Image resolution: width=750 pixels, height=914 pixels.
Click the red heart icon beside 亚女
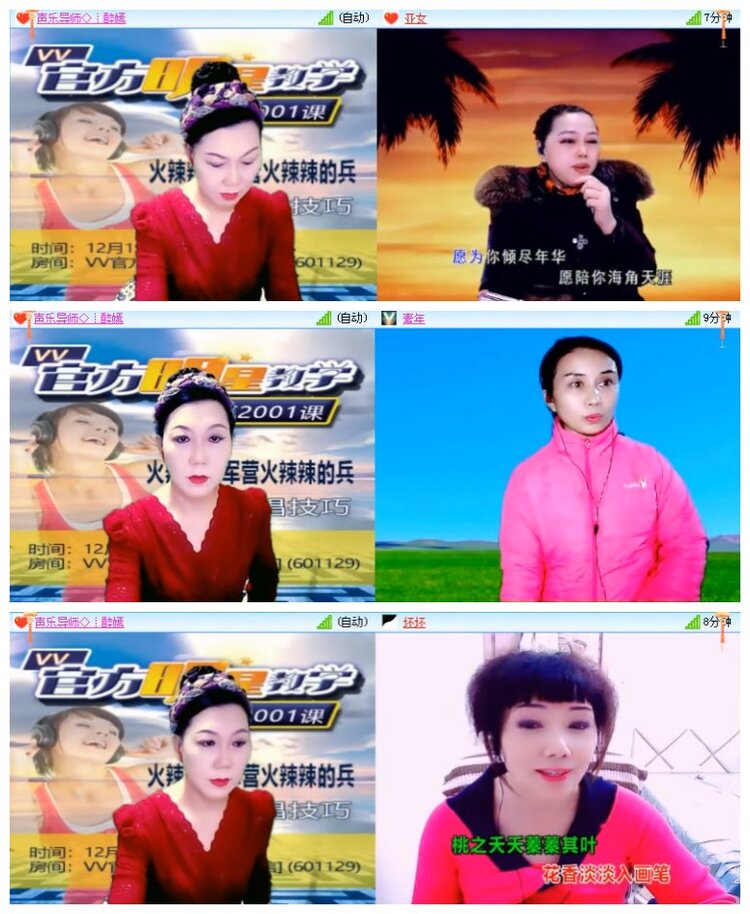tap(390, 15)
